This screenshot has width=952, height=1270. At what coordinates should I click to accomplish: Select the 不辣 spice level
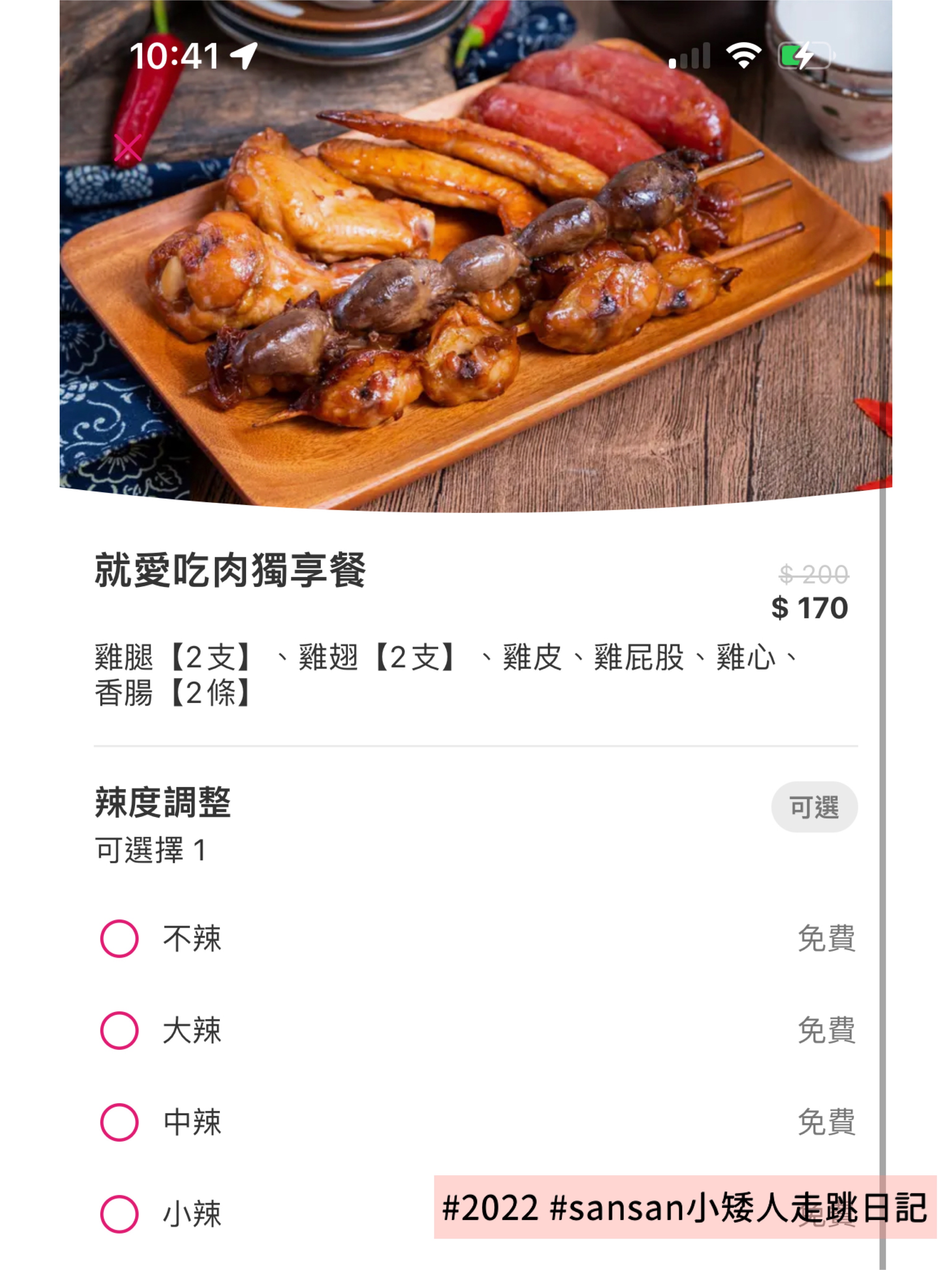119,939
